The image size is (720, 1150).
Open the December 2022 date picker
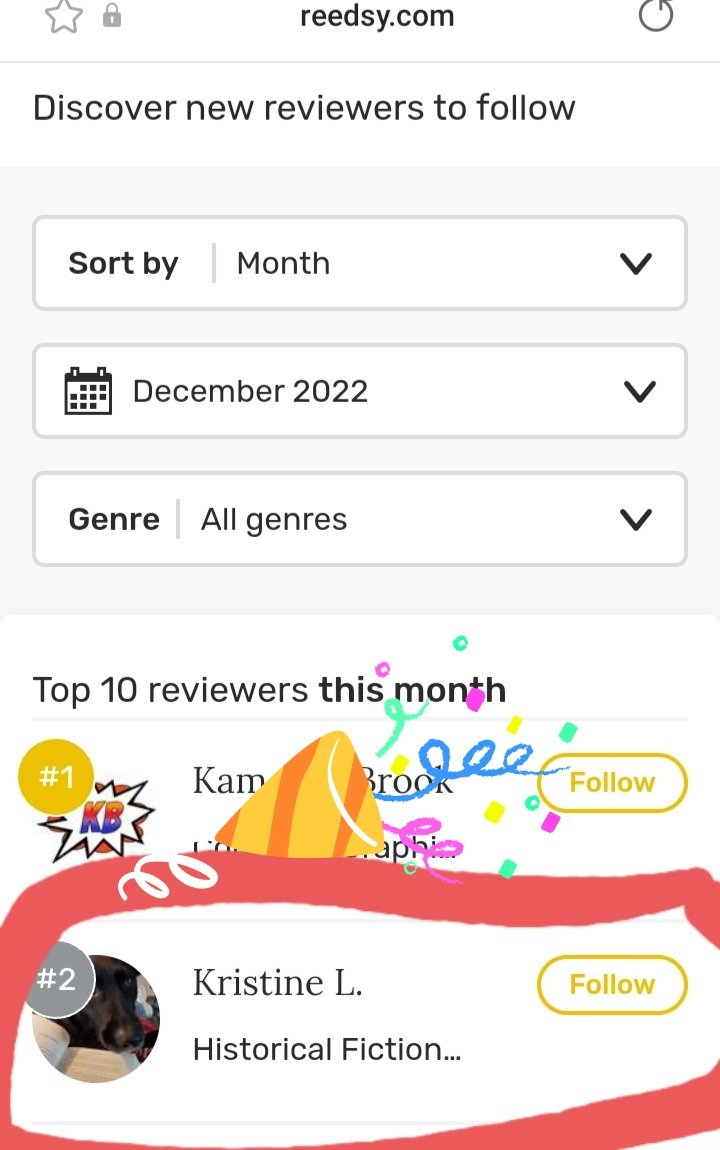[360, 391]
